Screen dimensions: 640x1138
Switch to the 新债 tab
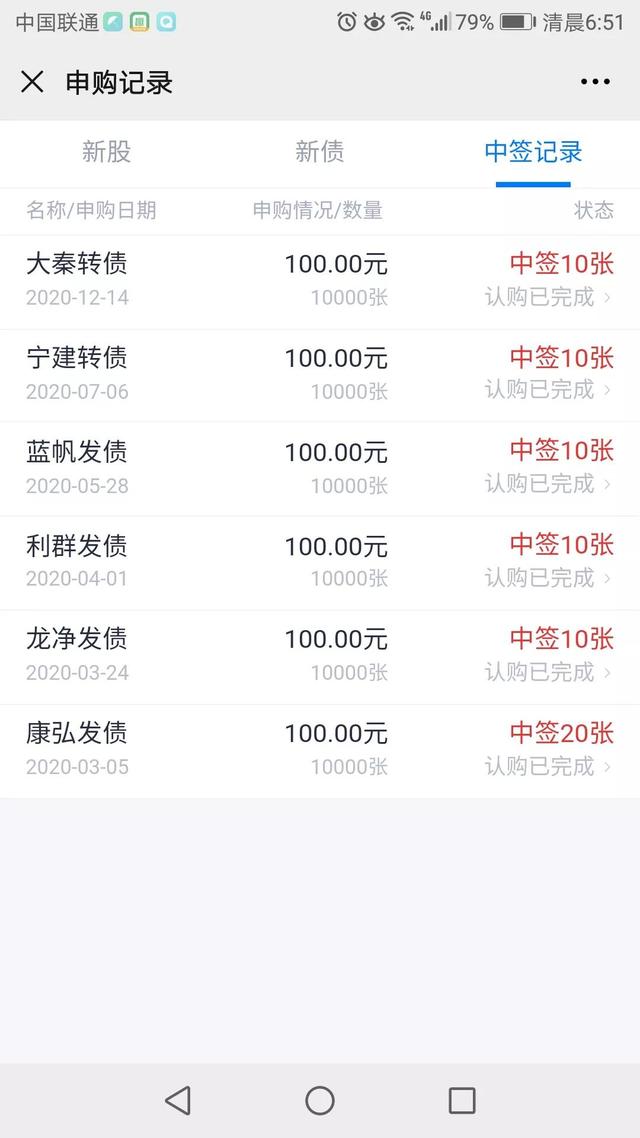pyautogui.click(x=320, y=152)
